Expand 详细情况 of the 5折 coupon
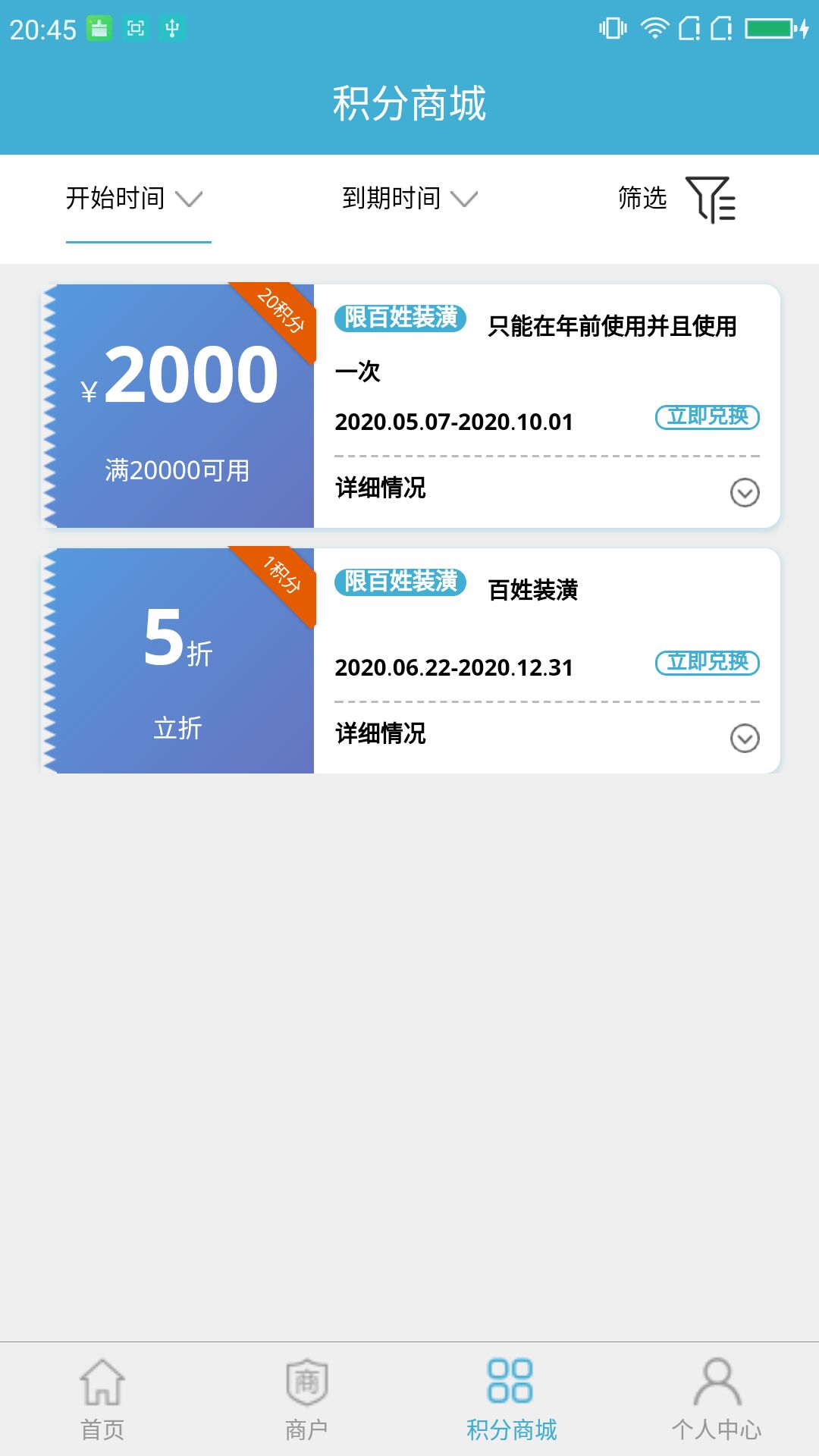This screenshot has width=819, height=1456. [x=745, y=738]
